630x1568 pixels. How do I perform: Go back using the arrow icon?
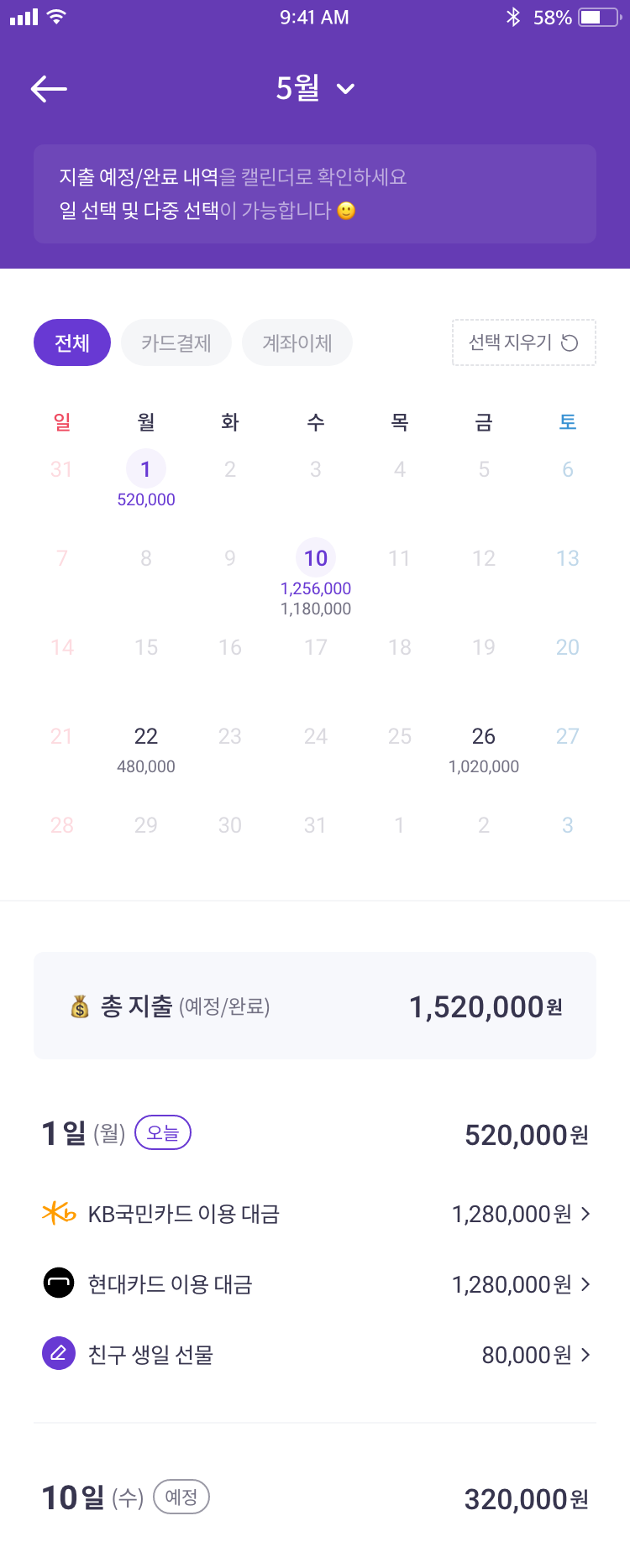pyautogui.click(x=49, y=88)
